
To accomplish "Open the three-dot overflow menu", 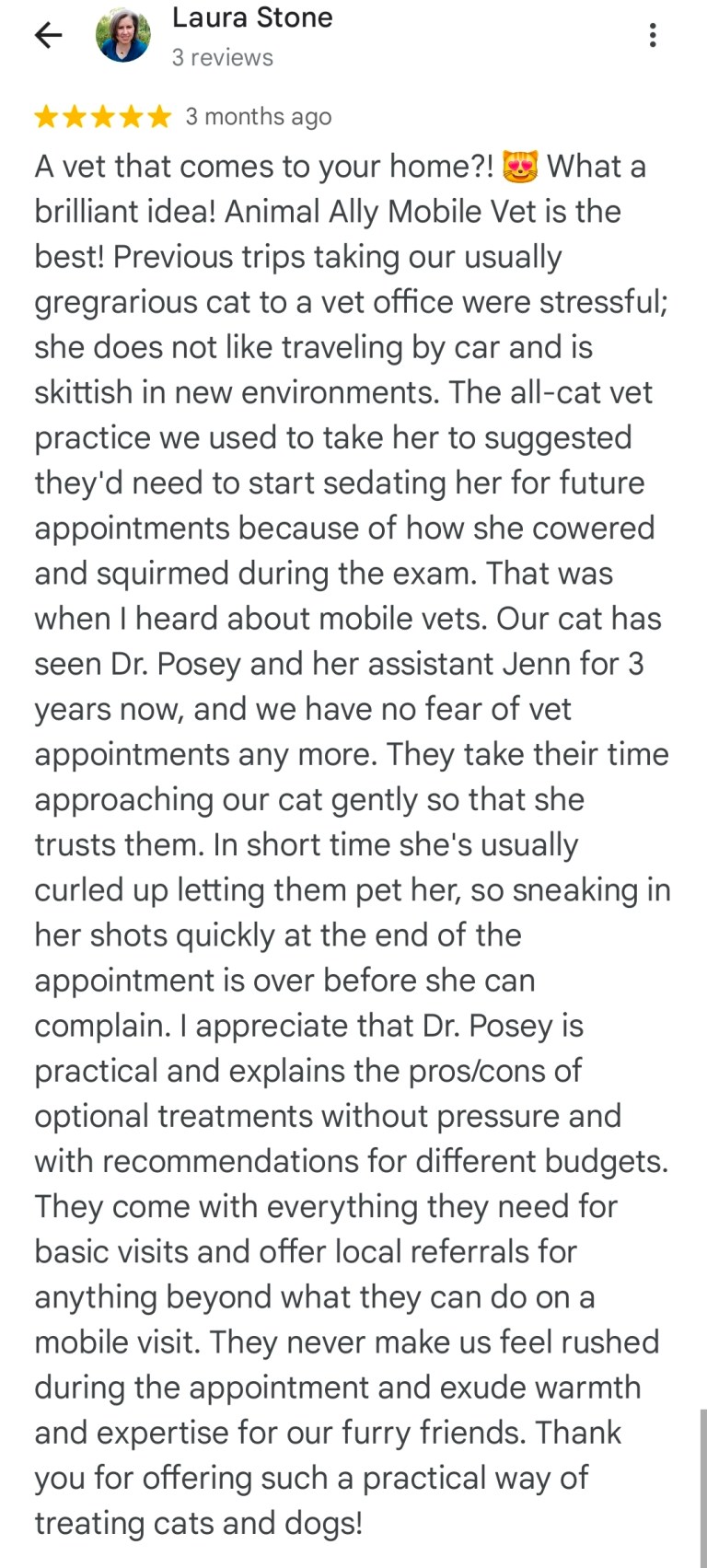I will (653, 36).
